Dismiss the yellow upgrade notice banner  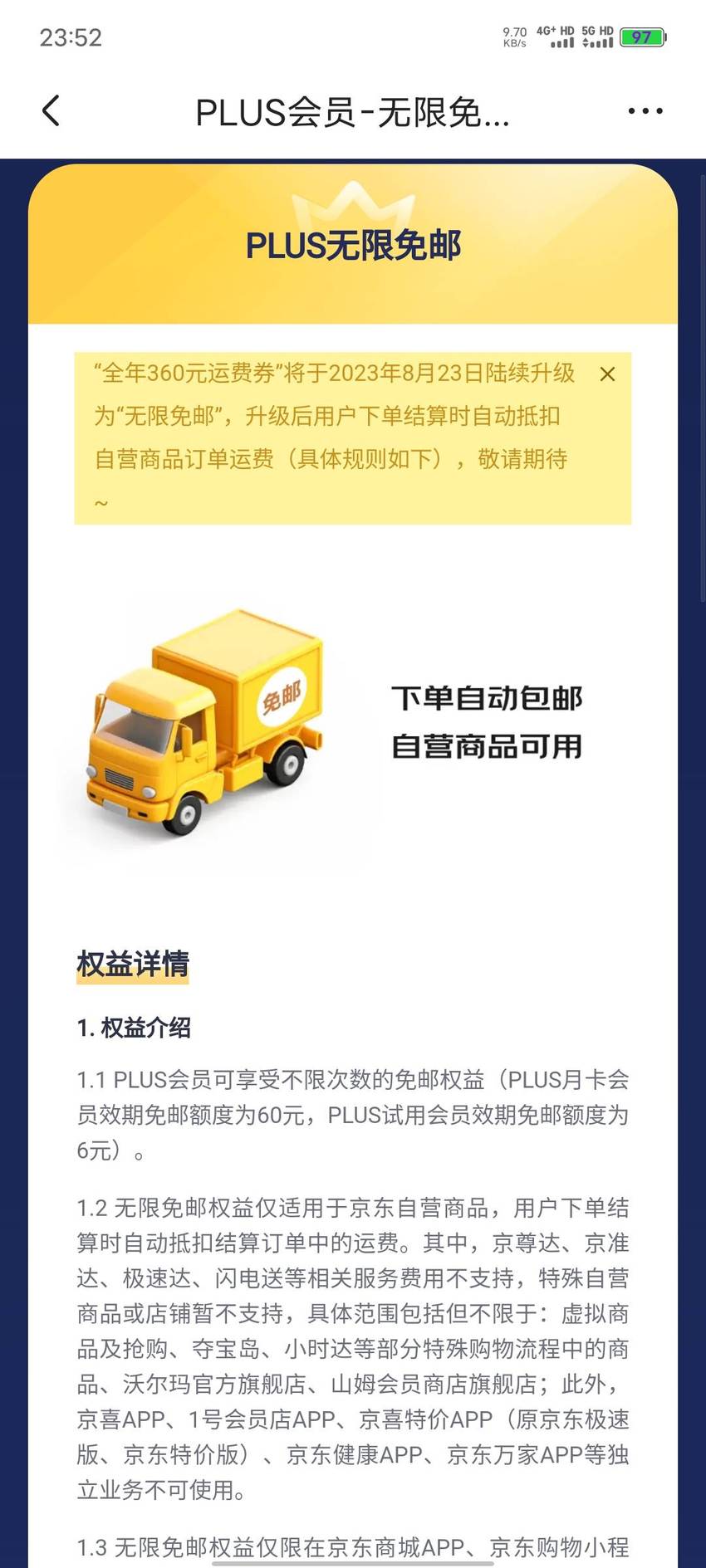tap(608, 374)
